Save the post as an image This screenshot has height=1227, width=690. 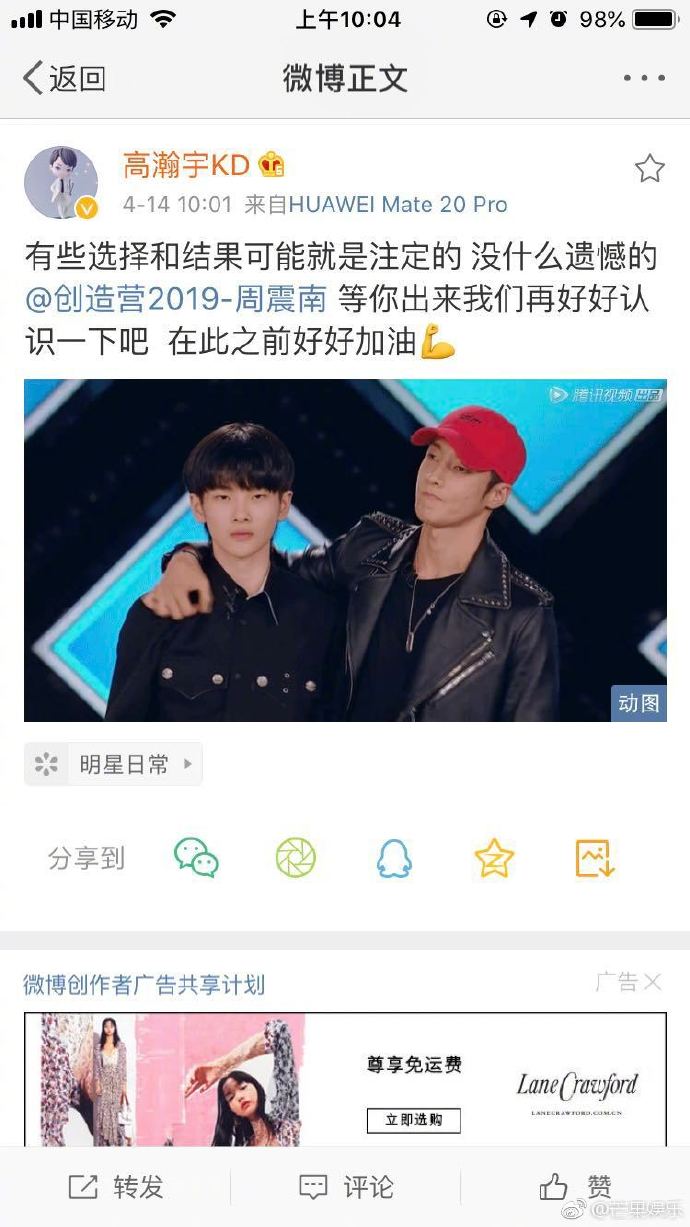594,857
